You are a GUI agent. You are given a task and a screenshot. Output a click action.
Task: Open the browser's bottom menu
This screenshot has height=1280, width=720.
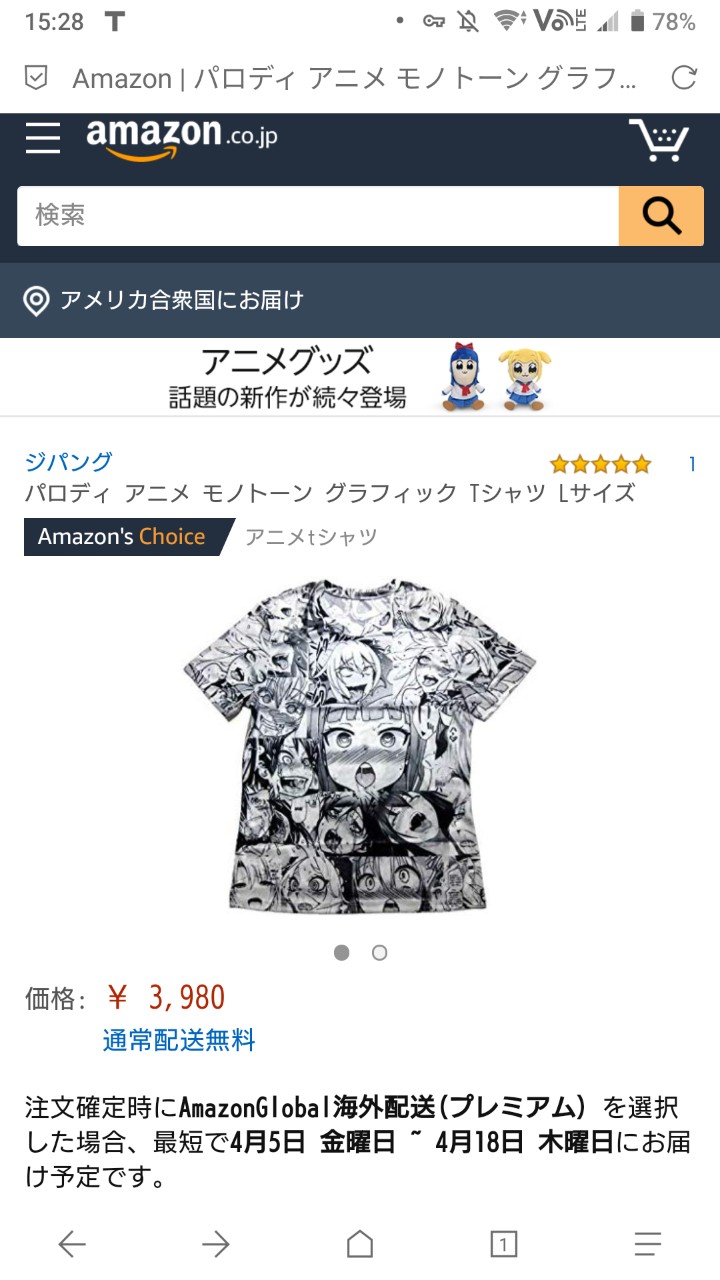648,1243
